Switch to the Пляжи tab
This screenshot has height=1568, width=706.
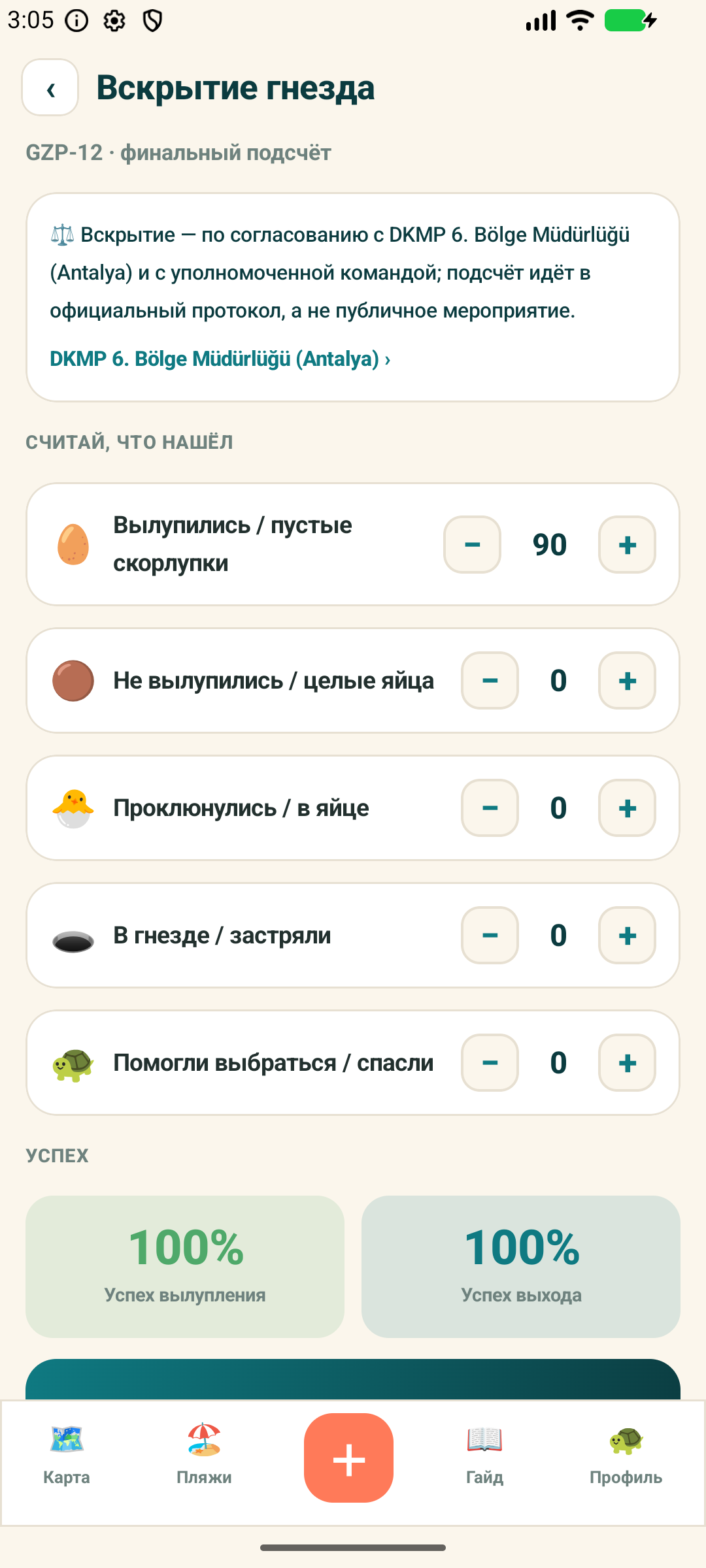(x=204, y=1454)
